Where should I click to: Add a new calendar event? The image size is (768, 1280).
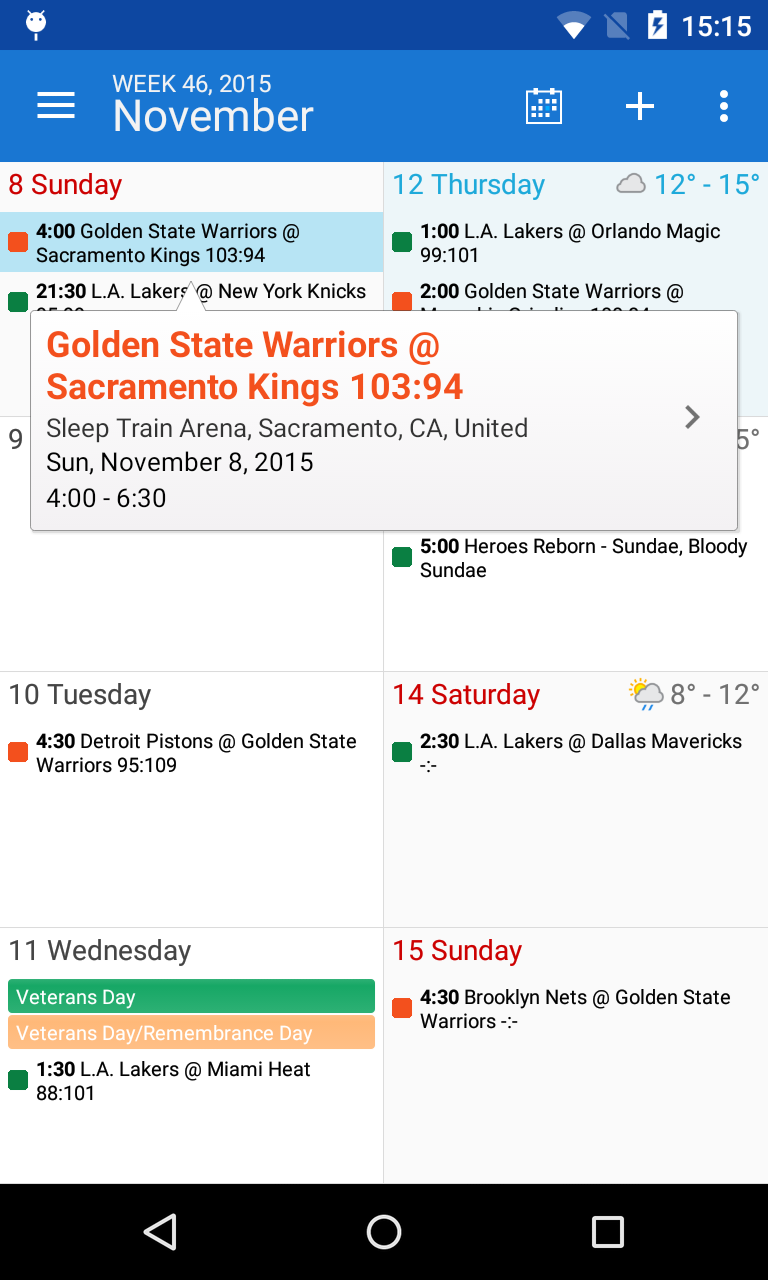(x=640, y=106)
